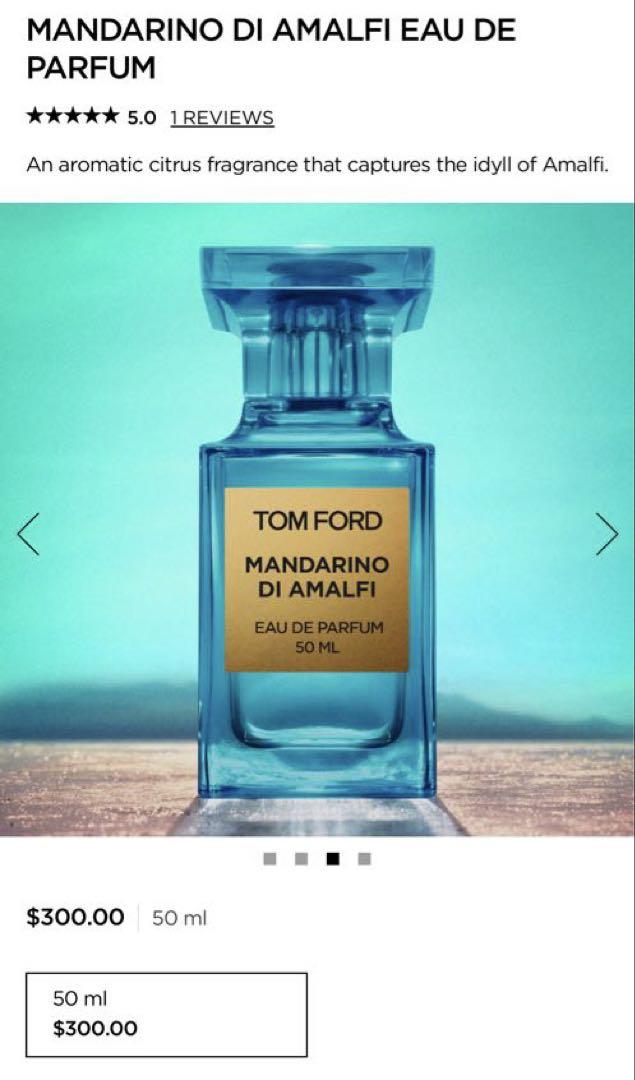Show the previous product image
The width and height of the screenshot is (635, 1080).
click(29, 533)
